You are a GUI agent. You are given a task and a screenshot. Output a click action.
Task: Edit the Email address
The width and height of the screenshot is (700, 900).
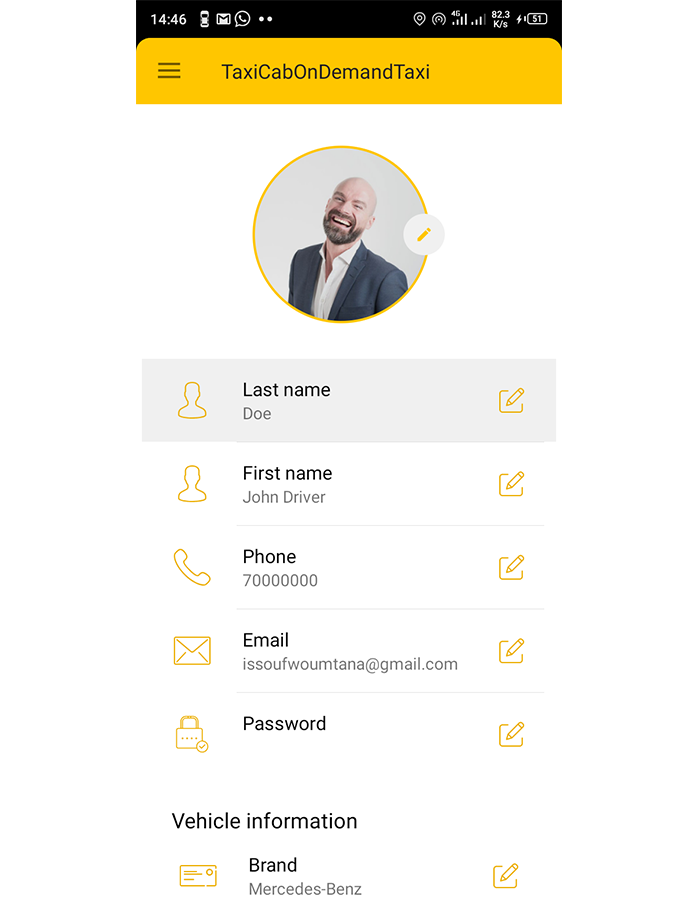511,651
